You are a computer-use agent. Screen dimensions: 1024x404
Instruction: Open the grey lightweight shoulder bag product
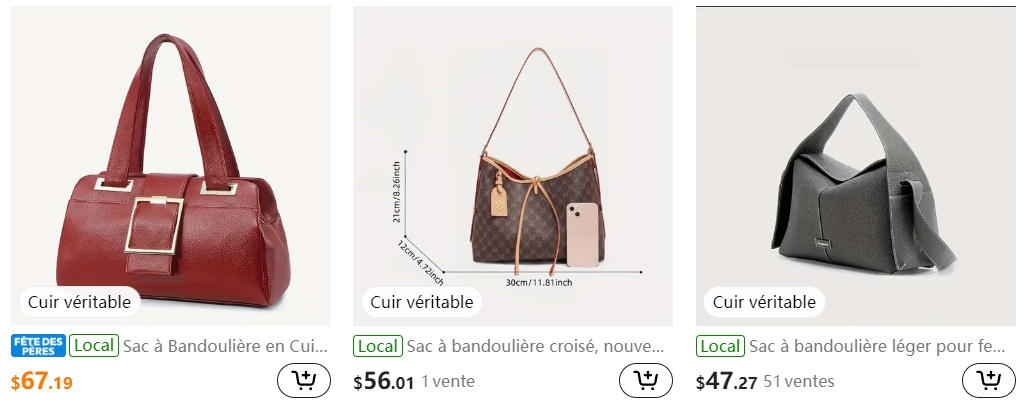click(x=855, y=167)
